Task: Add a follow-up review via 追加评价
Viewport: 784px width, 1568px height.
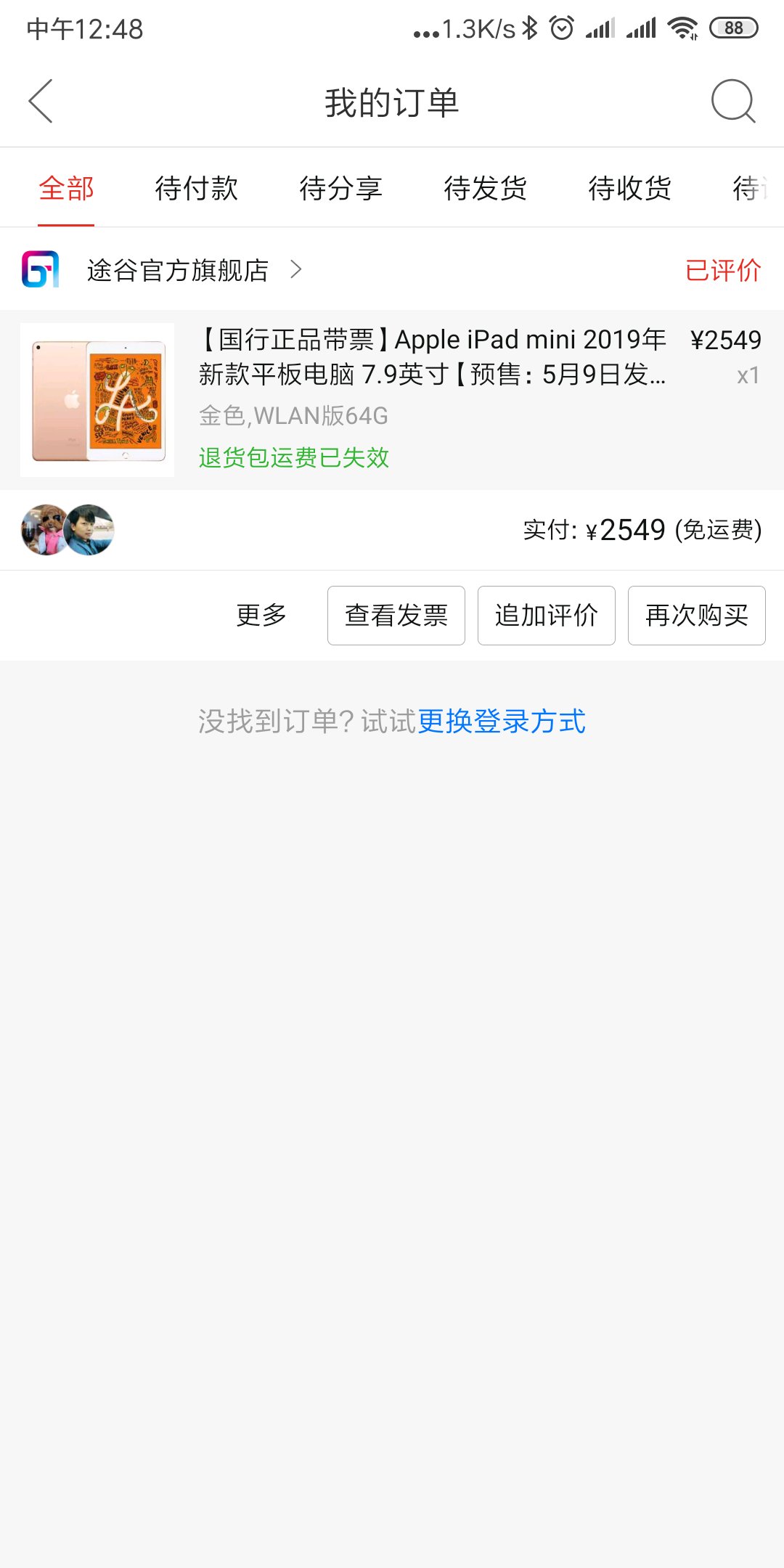Action: click(547, 616)
